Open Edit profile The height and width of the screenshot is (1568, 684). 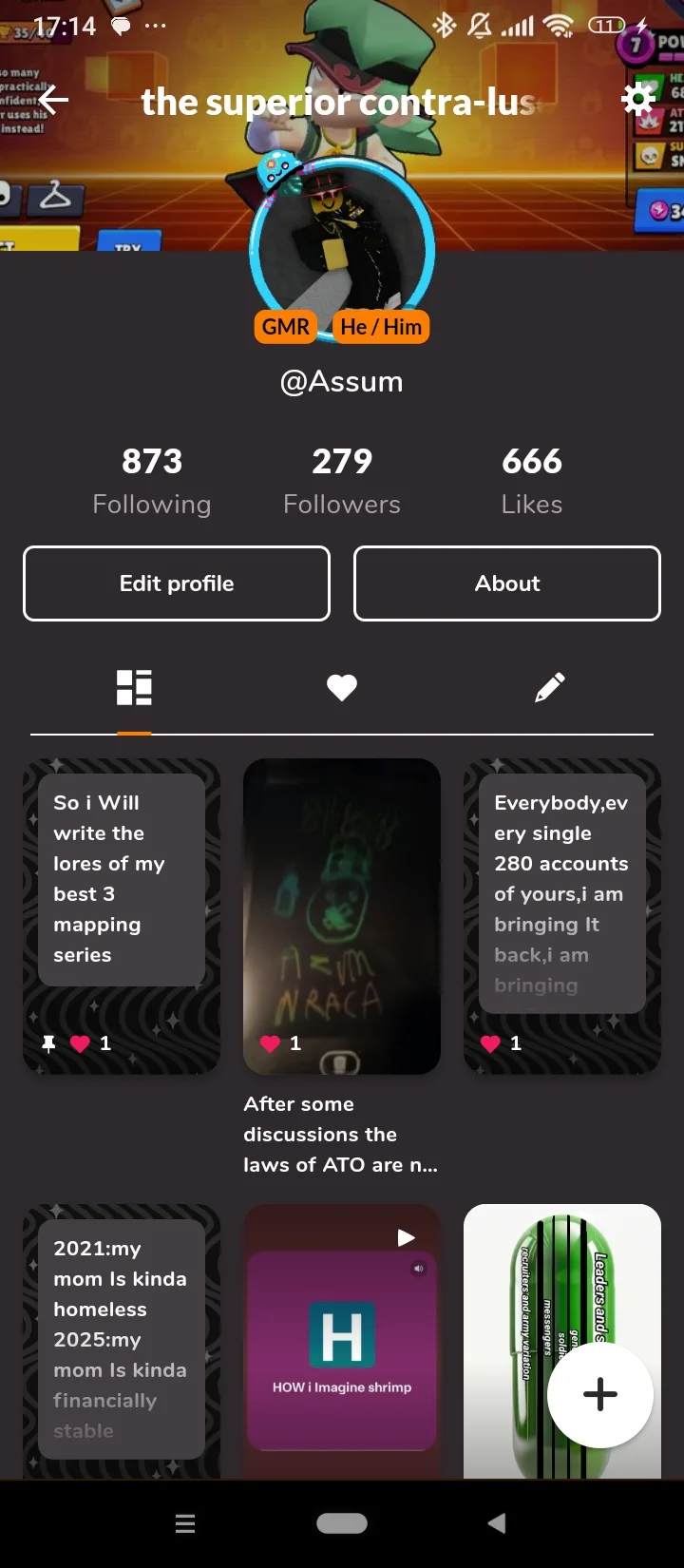[177, 583]
